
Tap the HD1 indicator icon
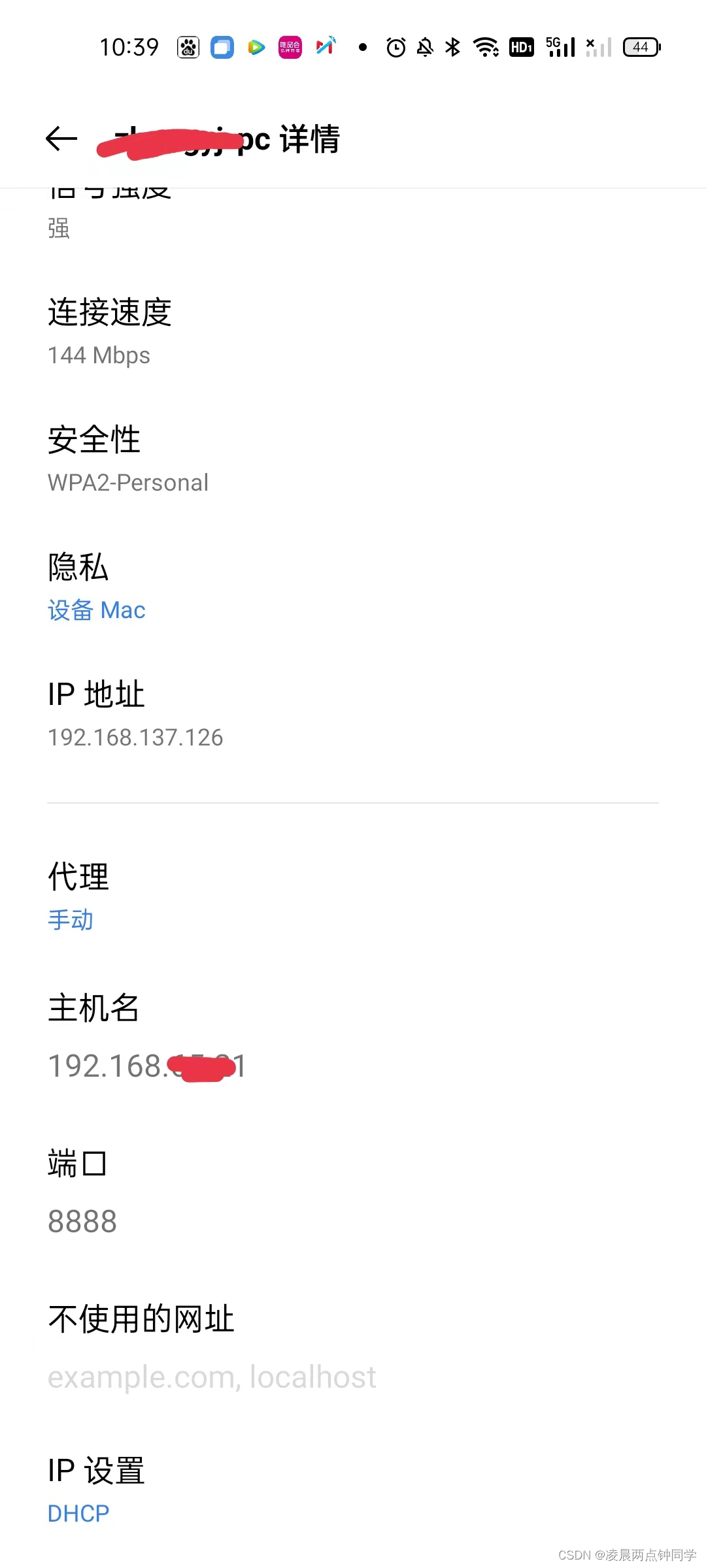pos(521,47)
